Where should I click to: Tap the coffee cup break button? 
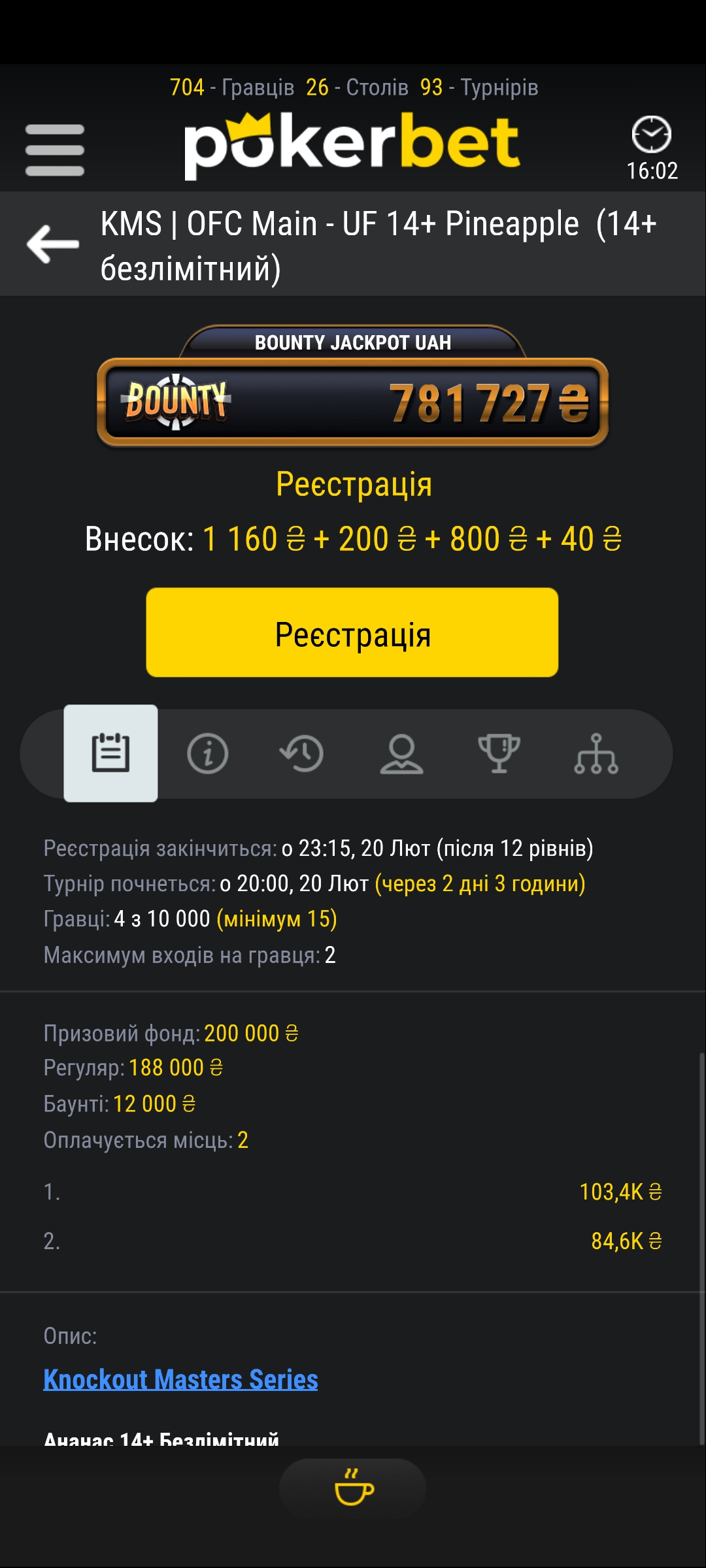pyautogui.click(x=353, y=1487)
